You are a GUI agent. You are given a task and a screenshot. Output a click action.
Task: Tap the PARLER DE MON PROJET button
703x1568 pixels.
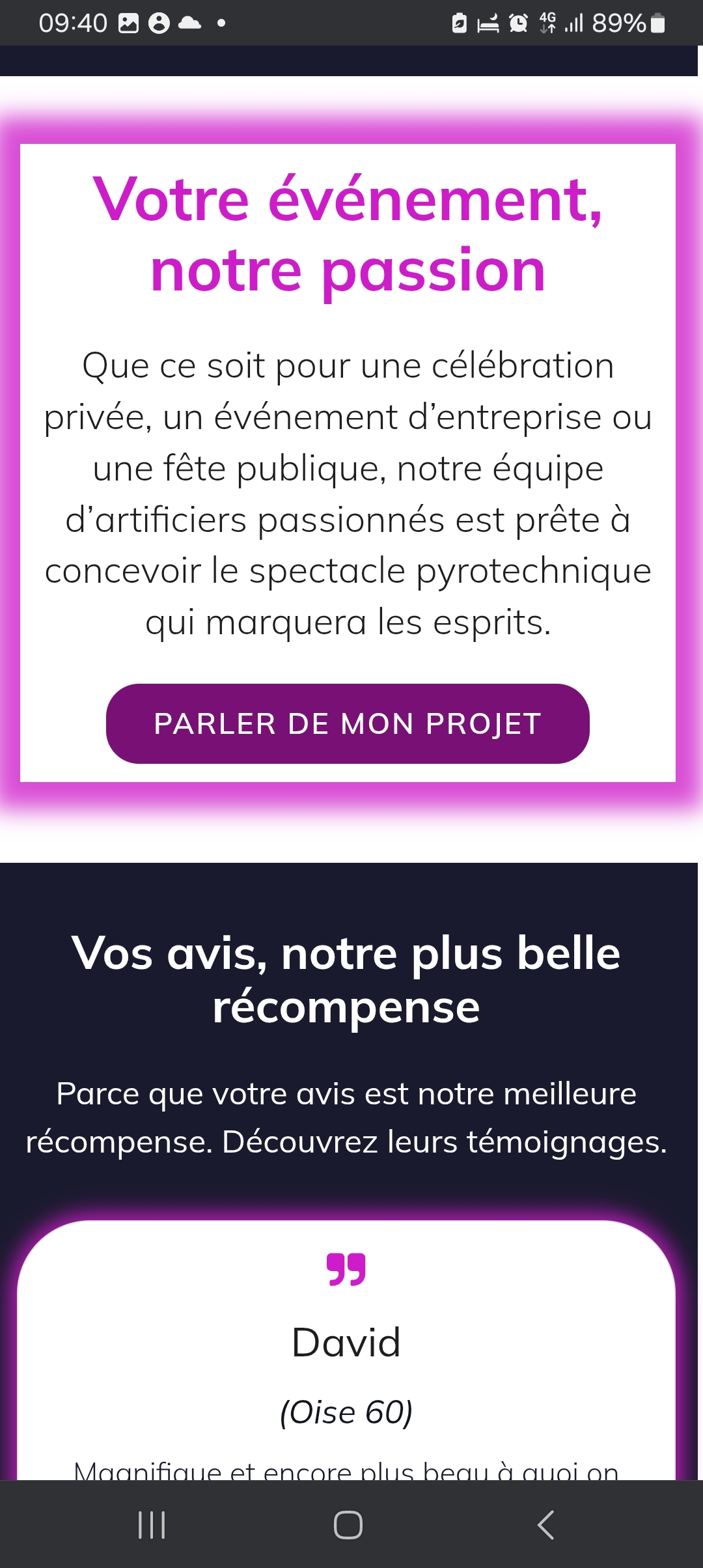pos(348,723)
